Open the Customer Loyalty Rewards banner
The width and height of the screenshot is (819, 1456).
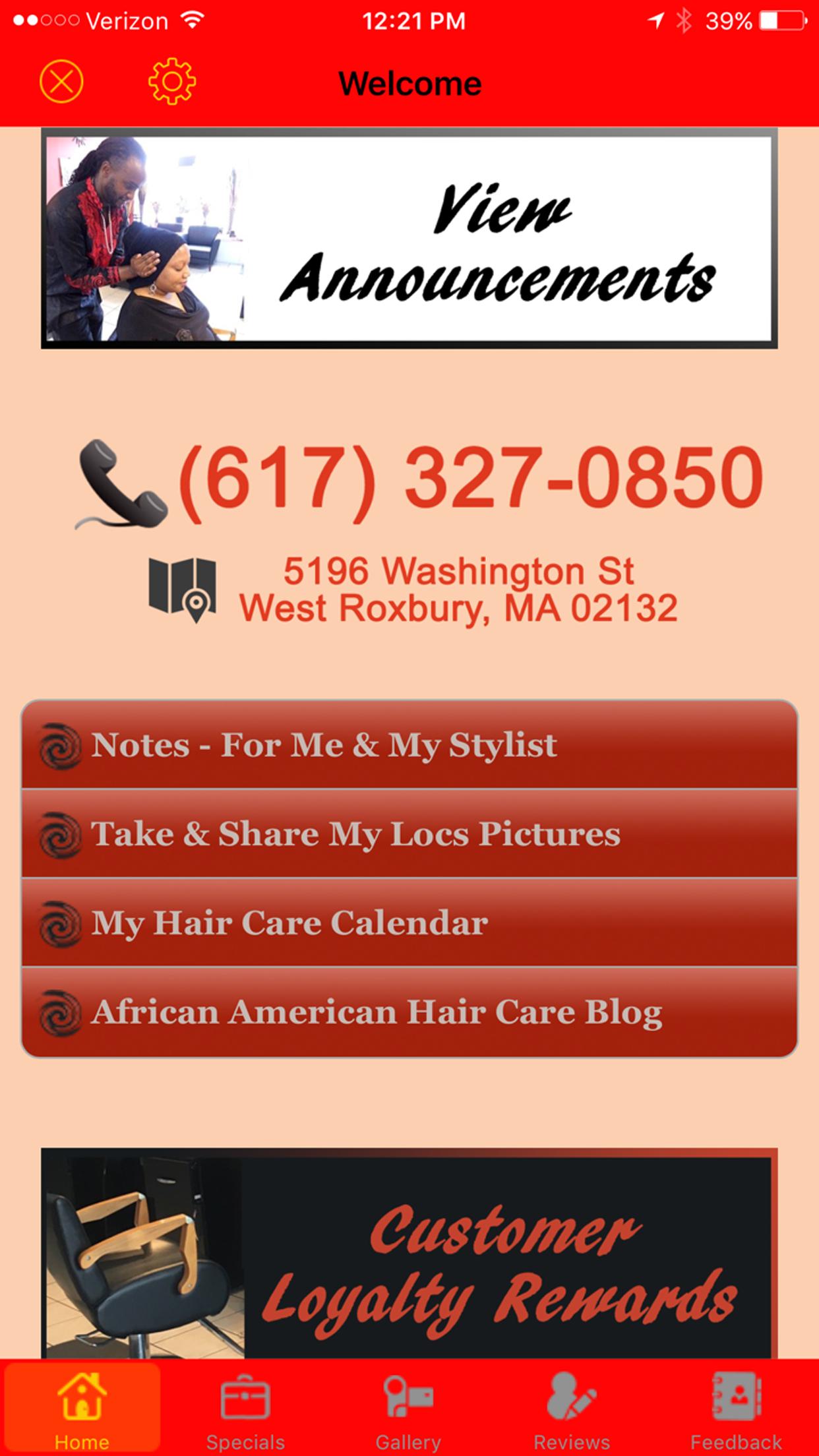409,1253
